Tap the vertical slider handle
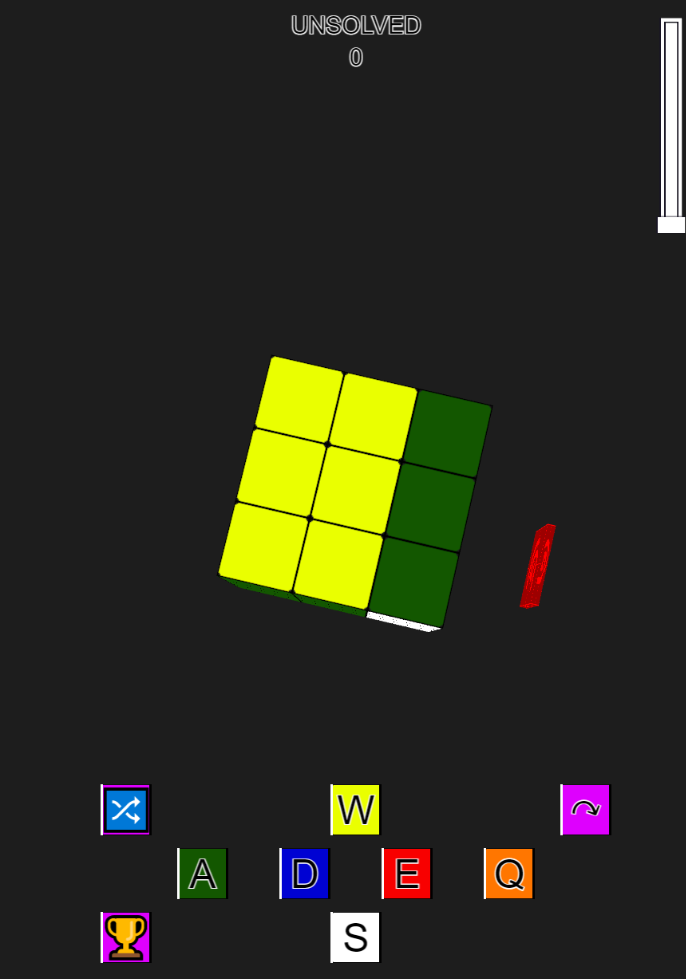This screenshot has width=686, height=979. tap(671, 225)
